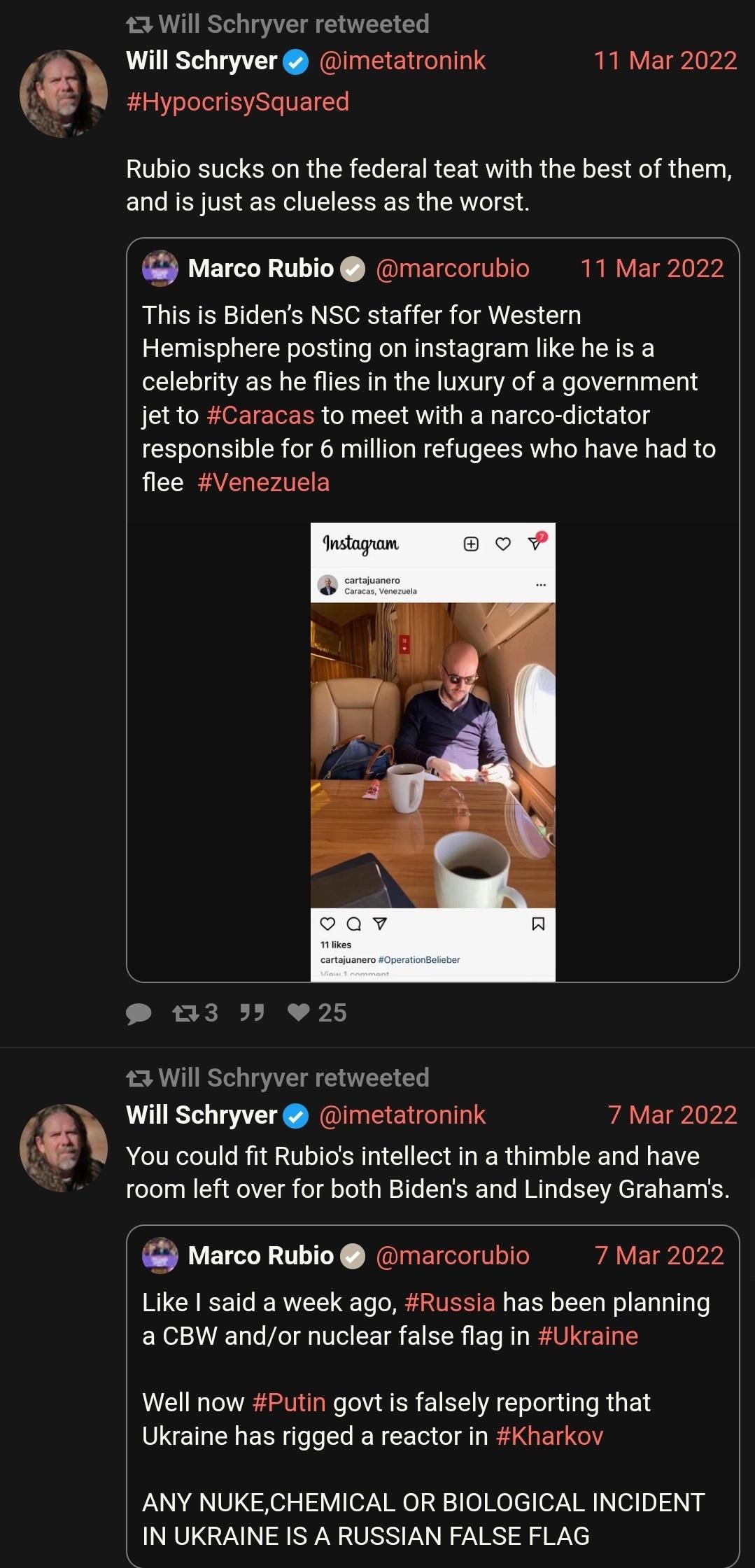
Task: Open the #Putin hashtag link
Action: point(288,1403)
